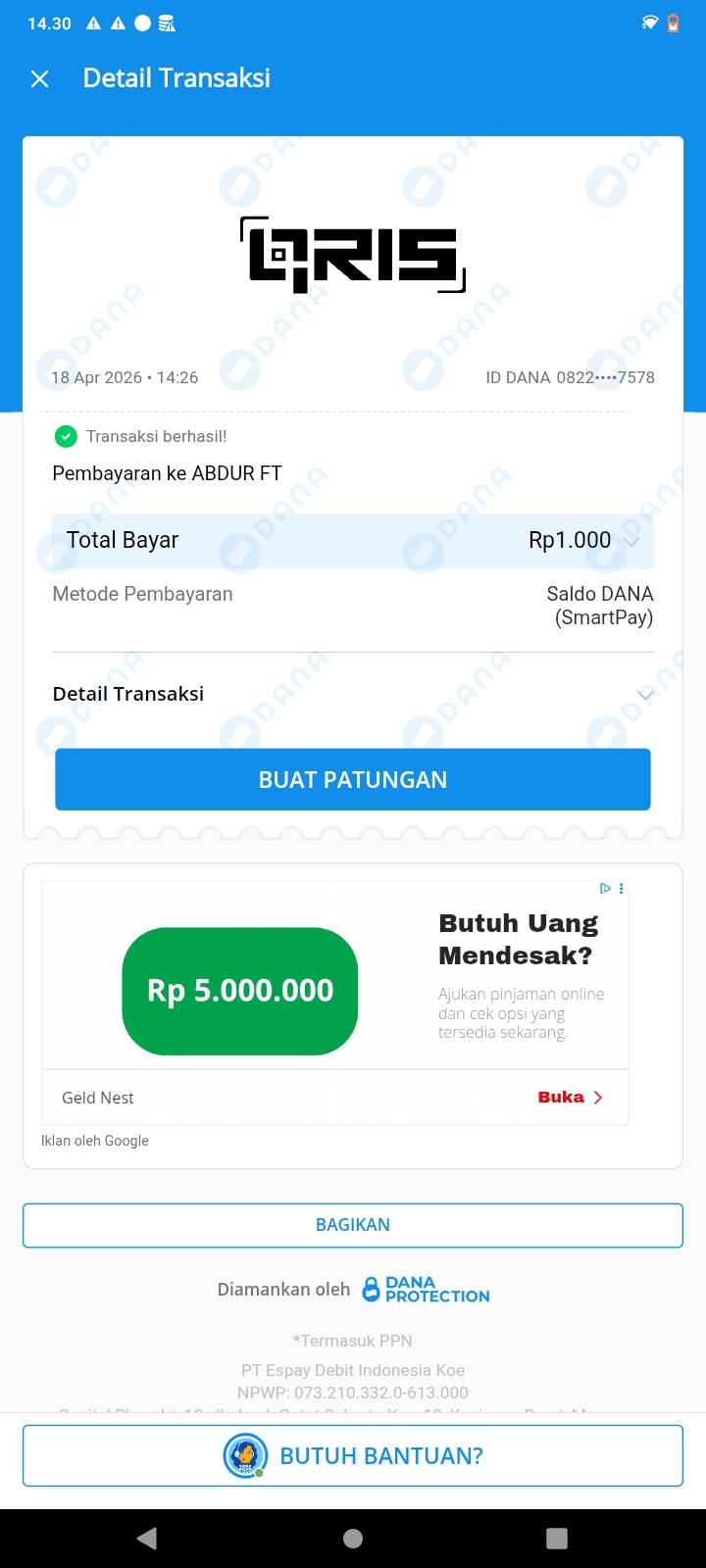Screen dimensions: 706x1568
Task: Open BUTUH BANTUAN help
Action: (353, 1455)
